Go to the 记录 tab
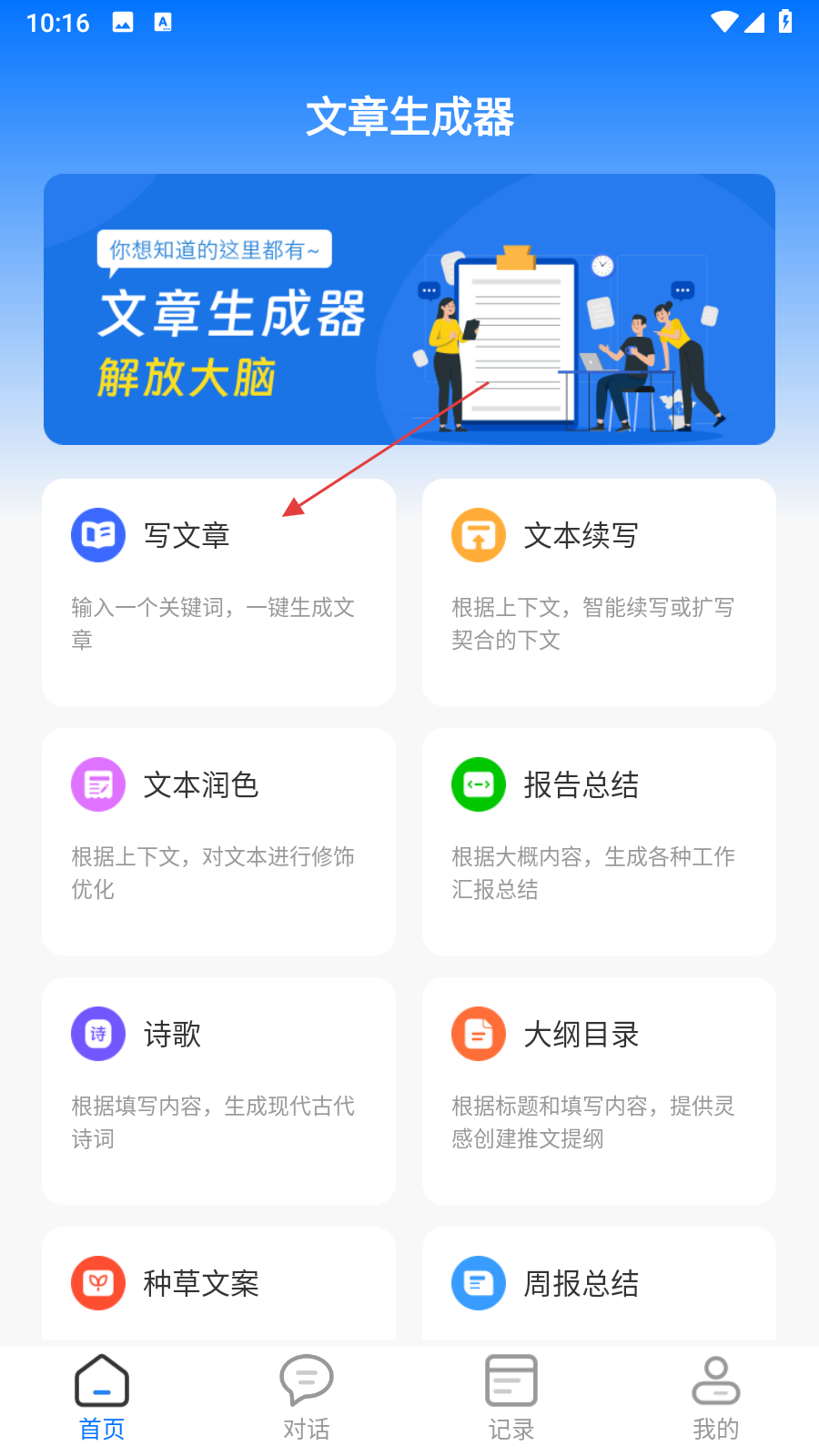819x1456 pixels. [x=511, y=1398]
